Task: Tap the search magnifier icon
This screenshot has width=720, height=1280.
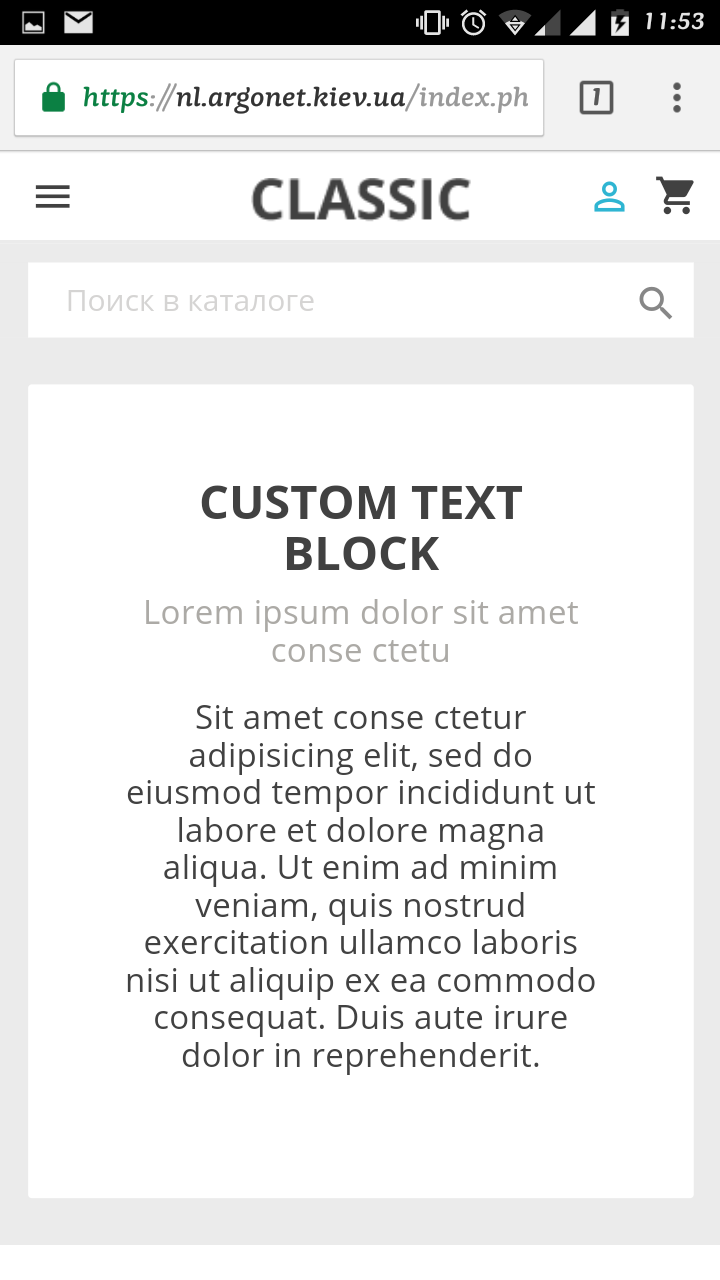Action: (656, 302)
